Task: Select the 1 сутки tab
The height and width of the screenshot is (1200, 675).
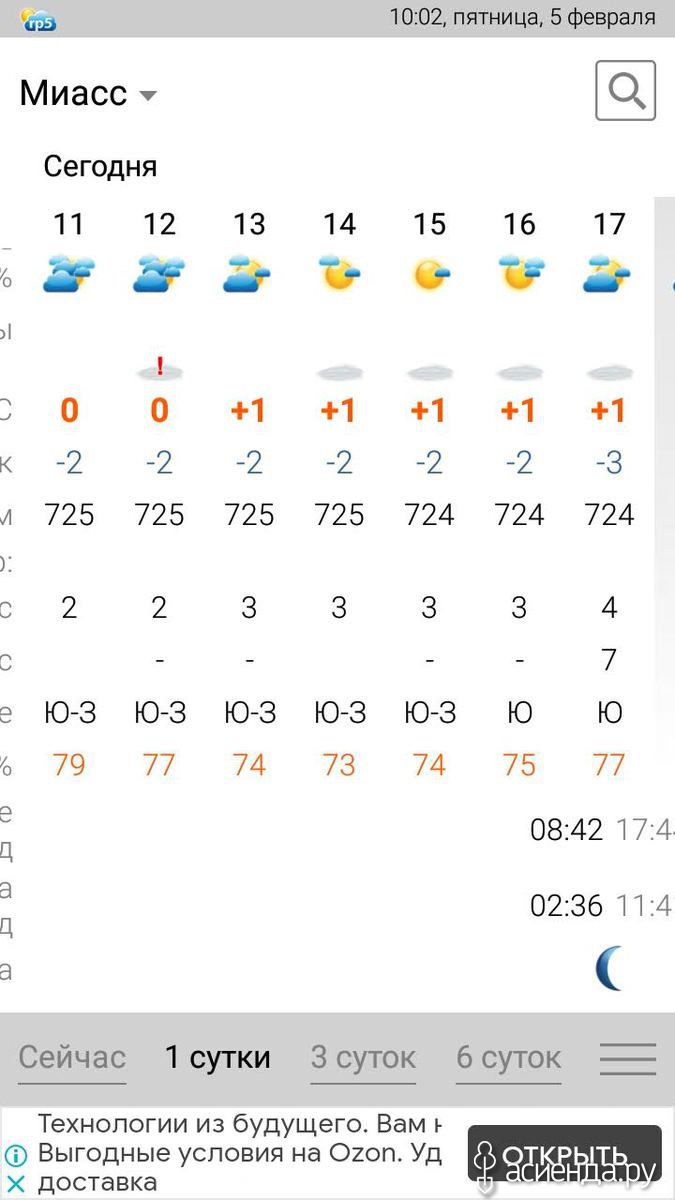Action: [x=218, y=1058]
